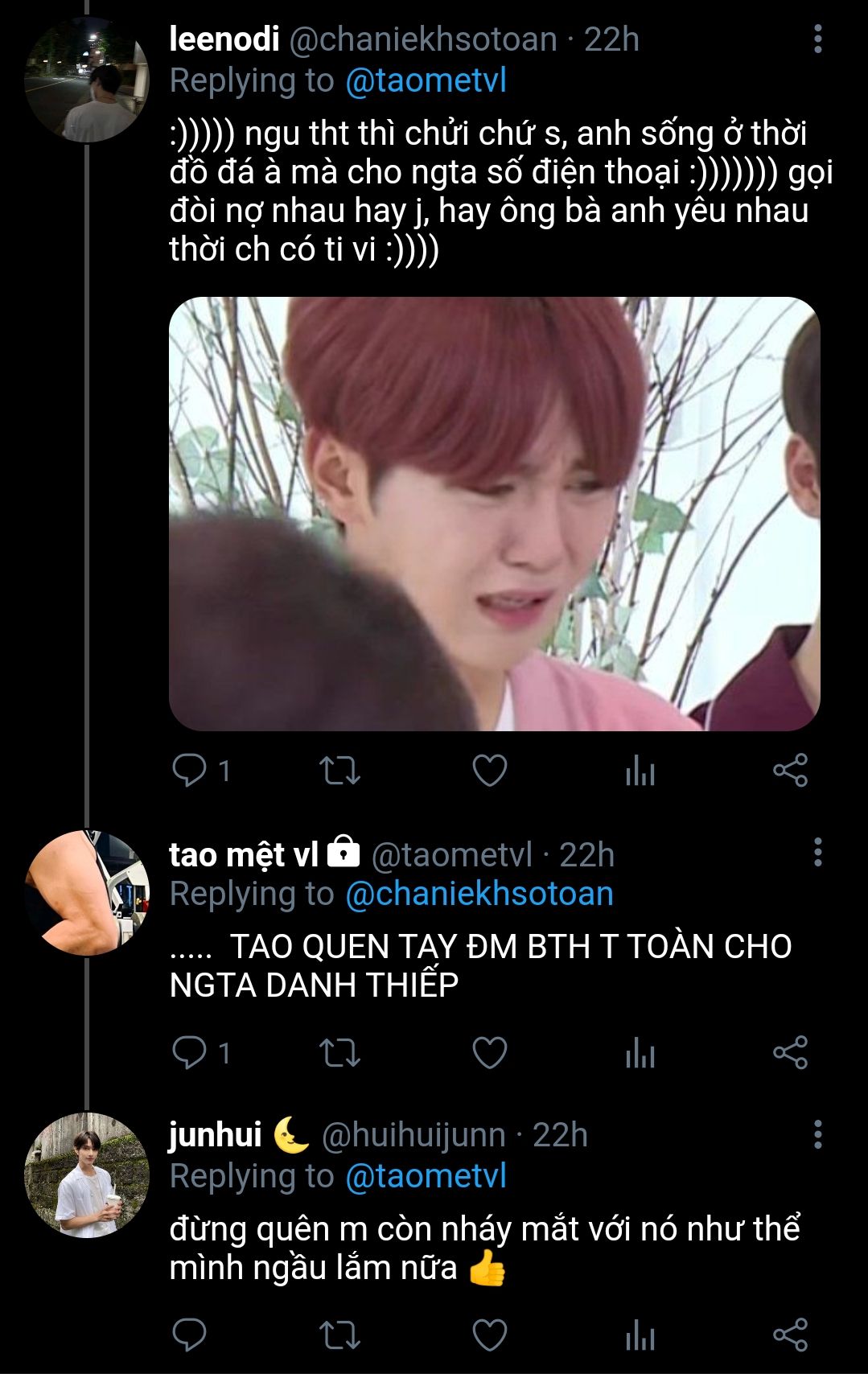The height and width of the screenshot is (1374, 868).
Task: Open the @taometvl mention in leenodi's reply
Action: [426, 80]
